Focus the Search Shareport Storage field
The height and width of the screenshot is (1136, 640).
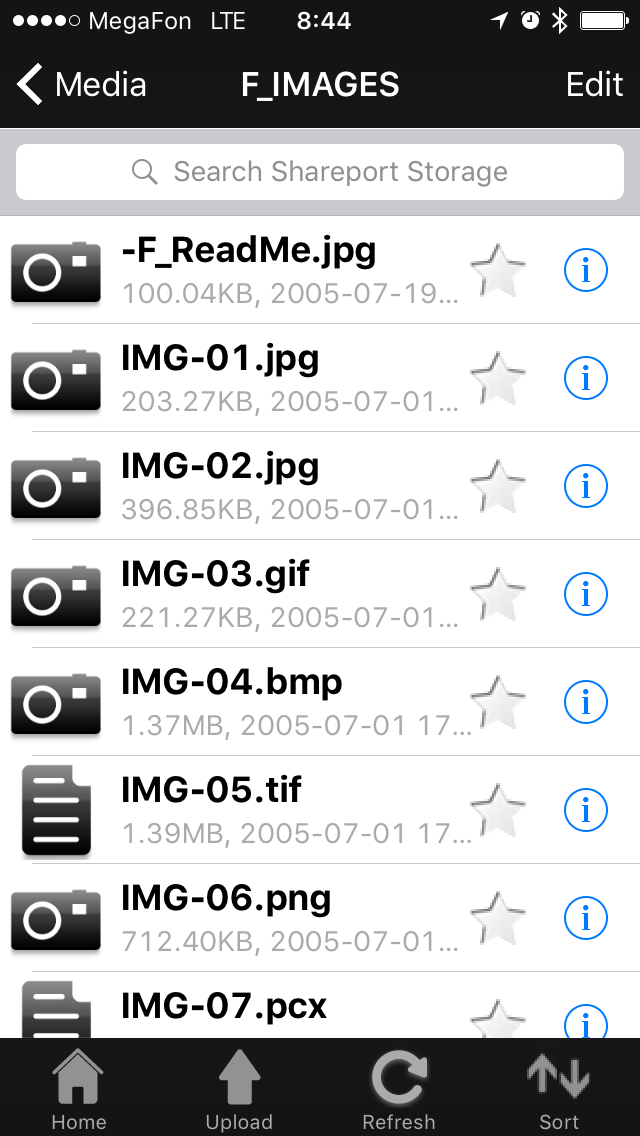[x=320, y=172]
